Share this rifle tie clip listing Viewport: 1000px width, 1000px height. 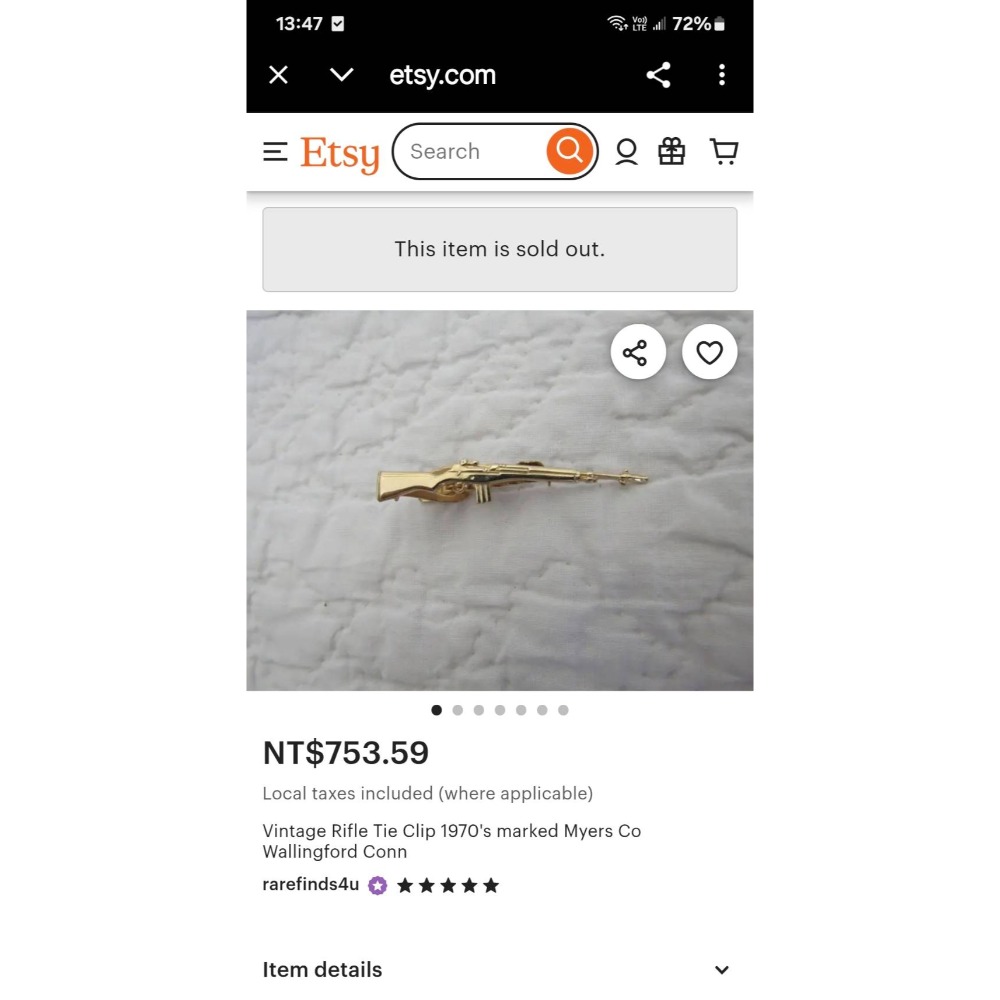click(x=637, y=352)
